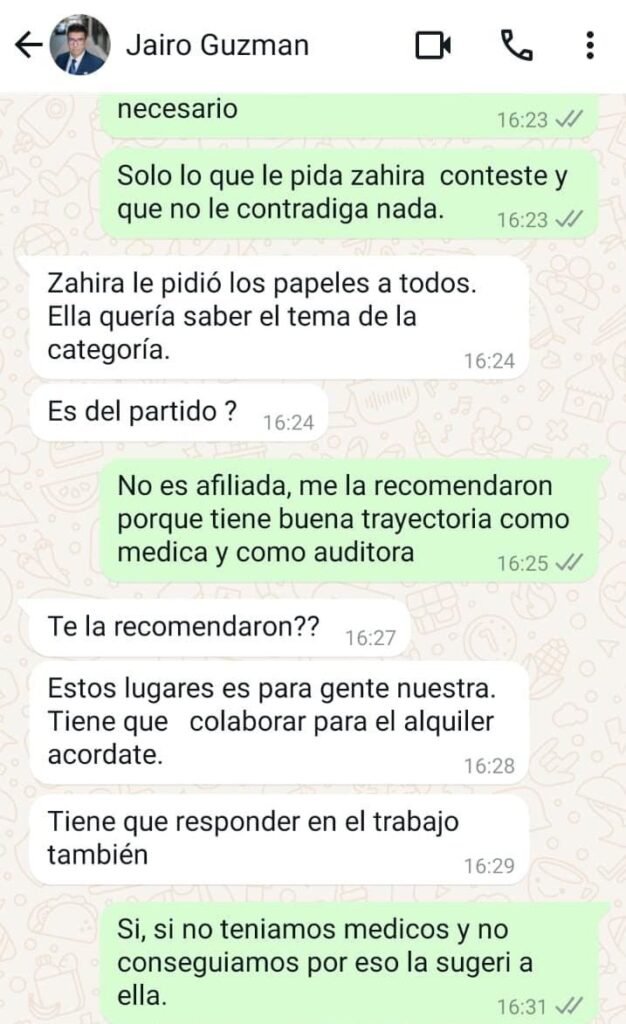626x1024 pixels.
Task: Start a video call with Jairo Guzman
Action: pyautogui.click(x=433, y=45)
